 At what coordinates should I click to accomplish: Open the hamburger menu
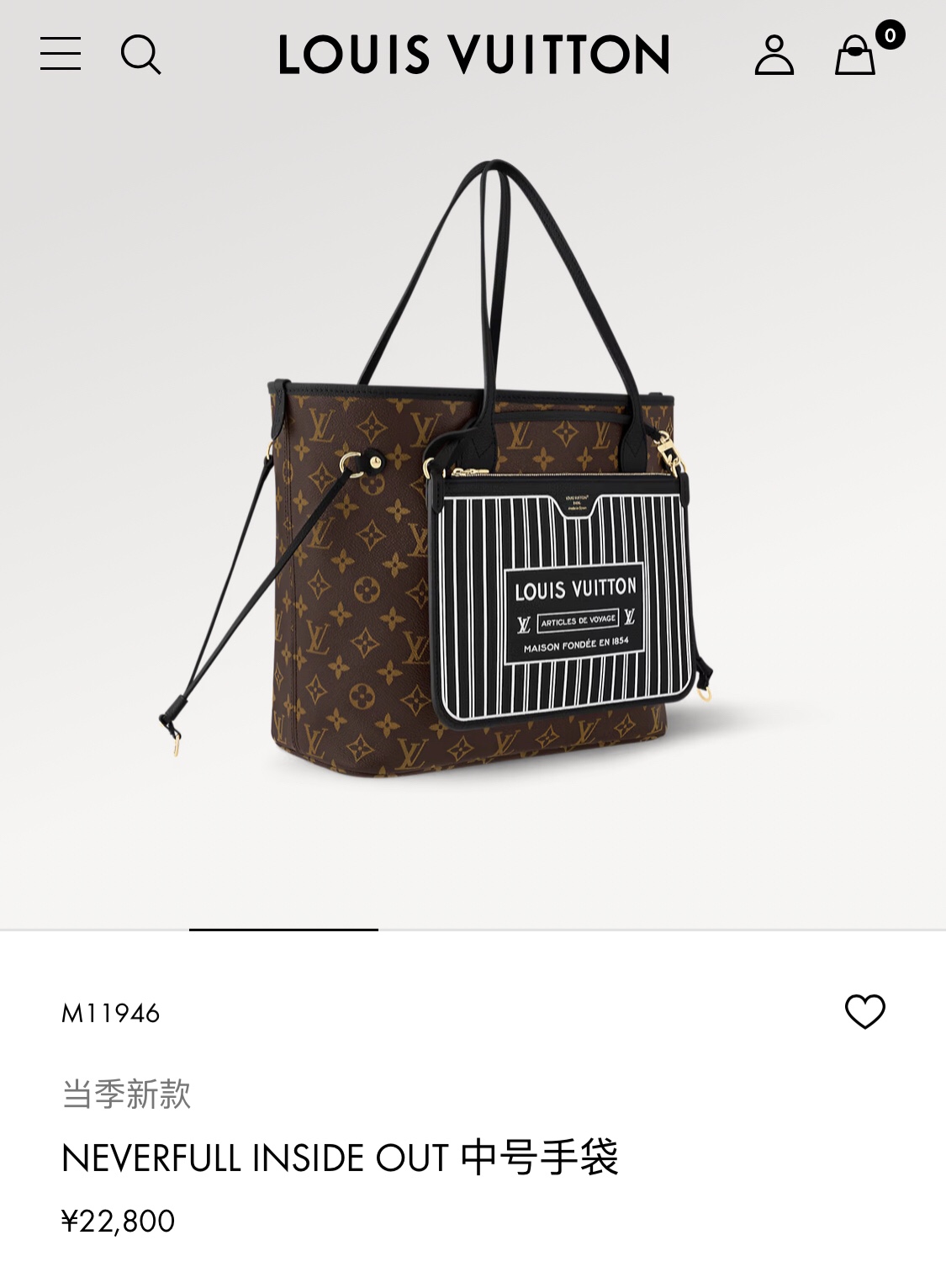(x=61, y=54)
